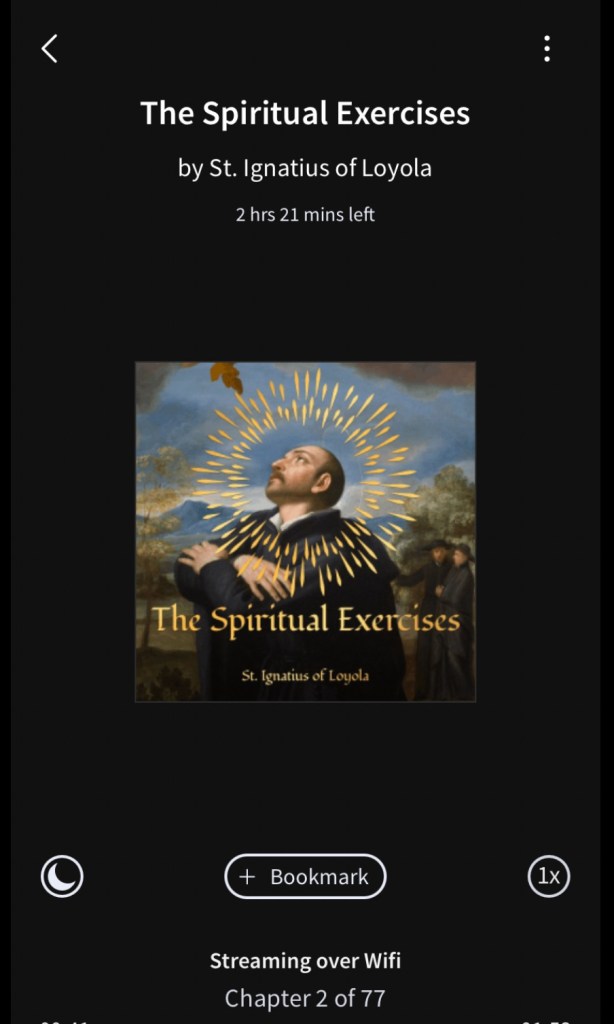Viewport: 614px width, 1024px height.
Task: Open the three-dot overflow menu
Action: [x=546, y=48]
